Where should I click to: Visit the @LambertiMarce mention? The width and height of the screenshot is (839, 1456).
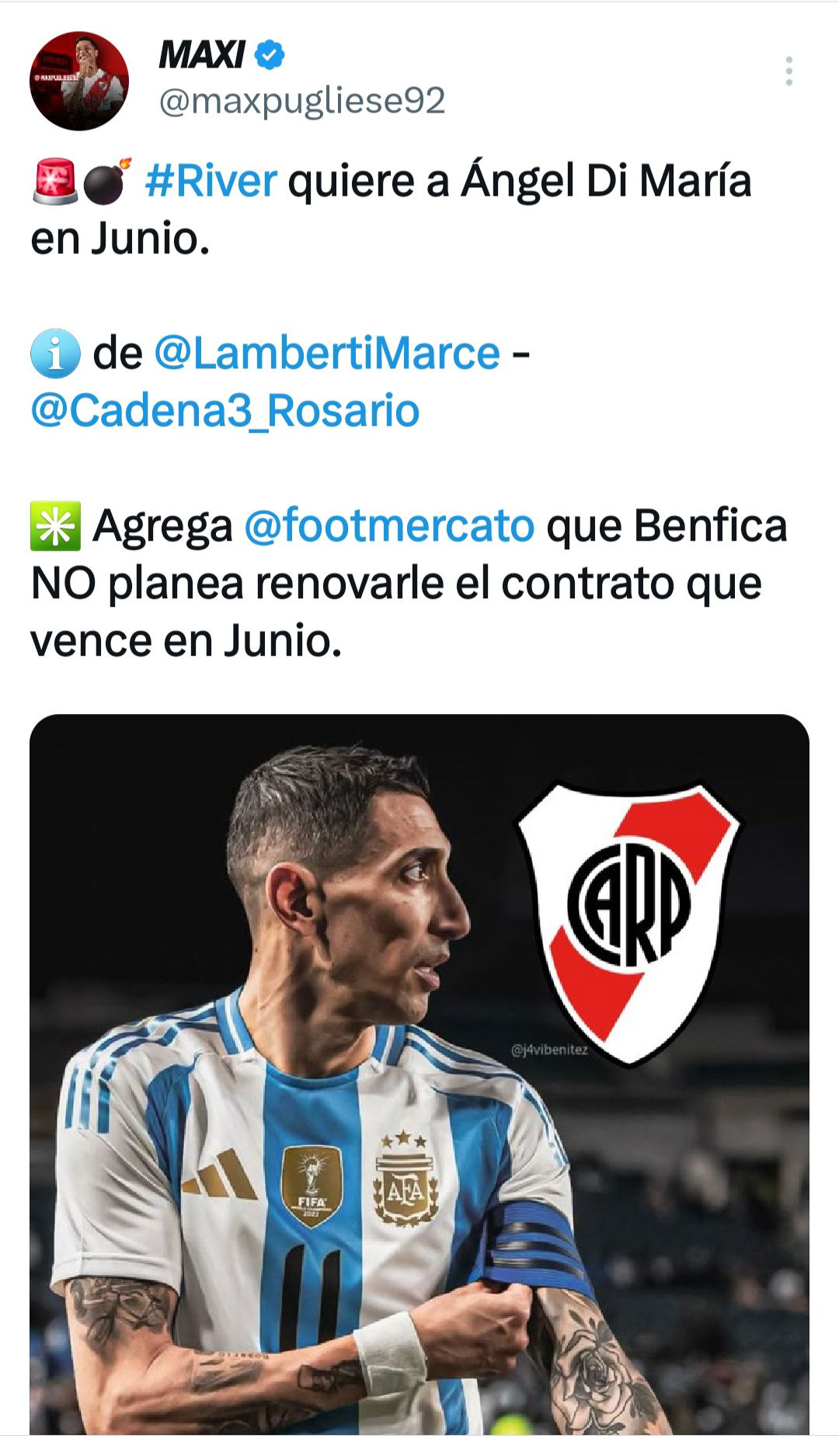point(327,354)
